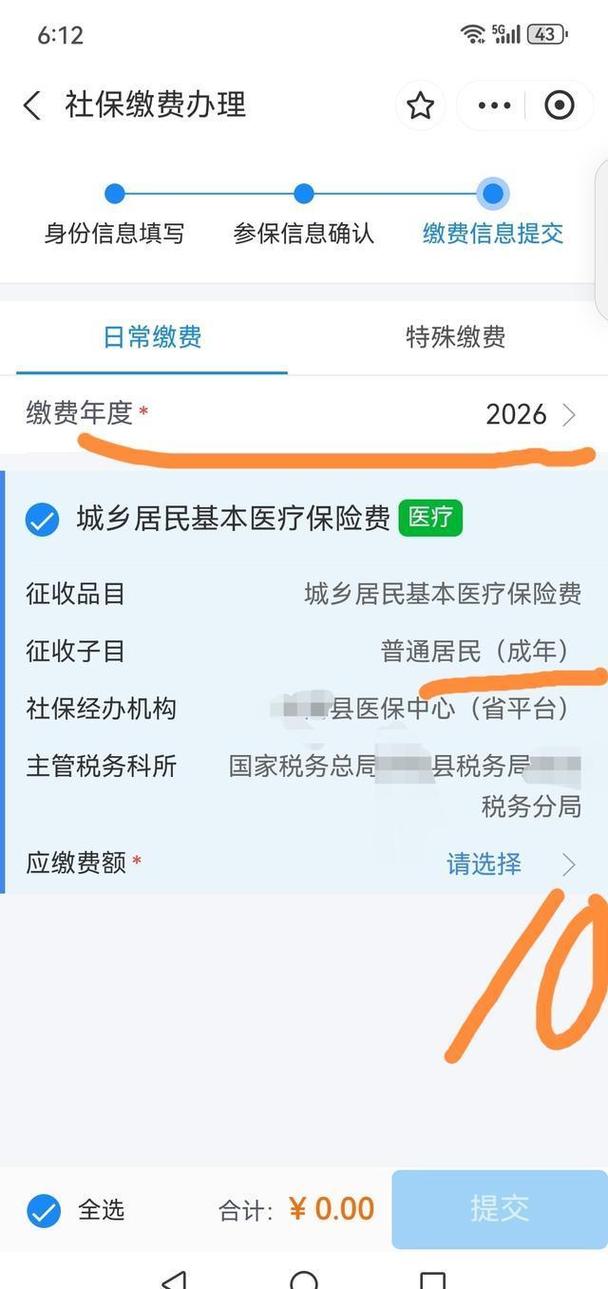608x1289 pixels.
Task: Uncheck 城乡居民基本医疗保险费
Action: click(42, 519)
